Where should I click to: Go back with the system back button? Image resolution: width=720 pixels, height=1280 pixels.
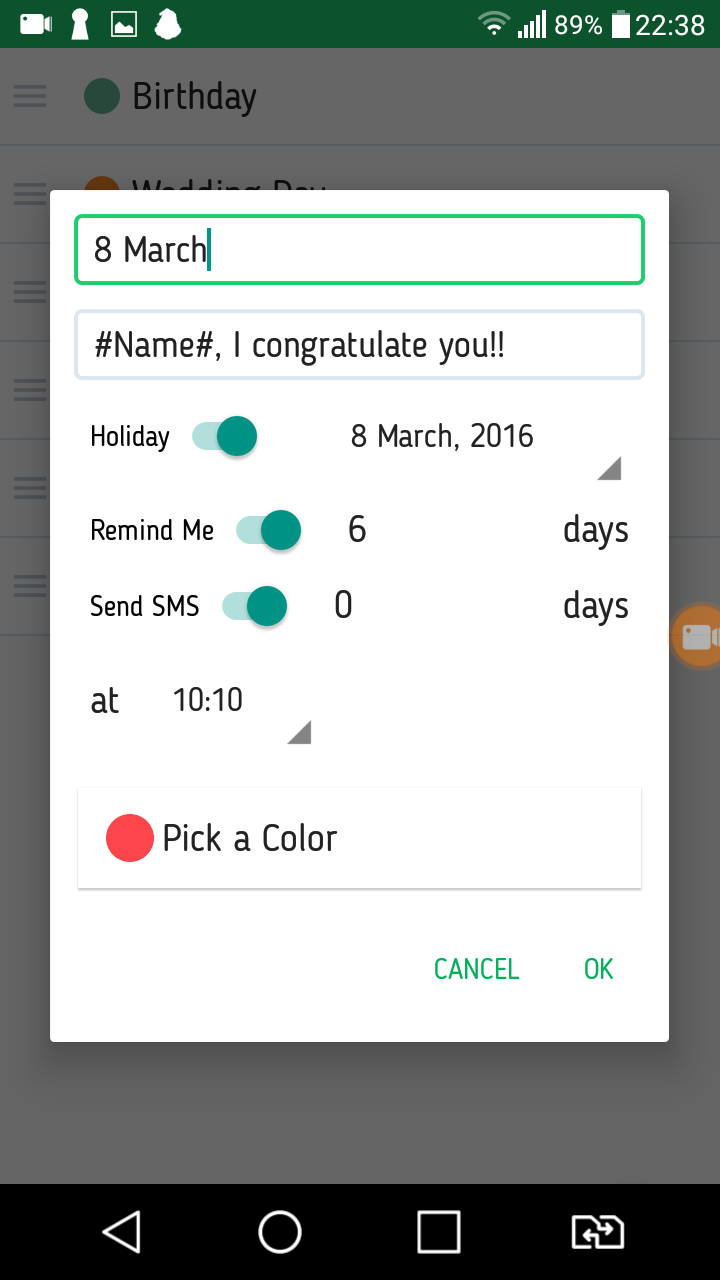point(122,1232)
